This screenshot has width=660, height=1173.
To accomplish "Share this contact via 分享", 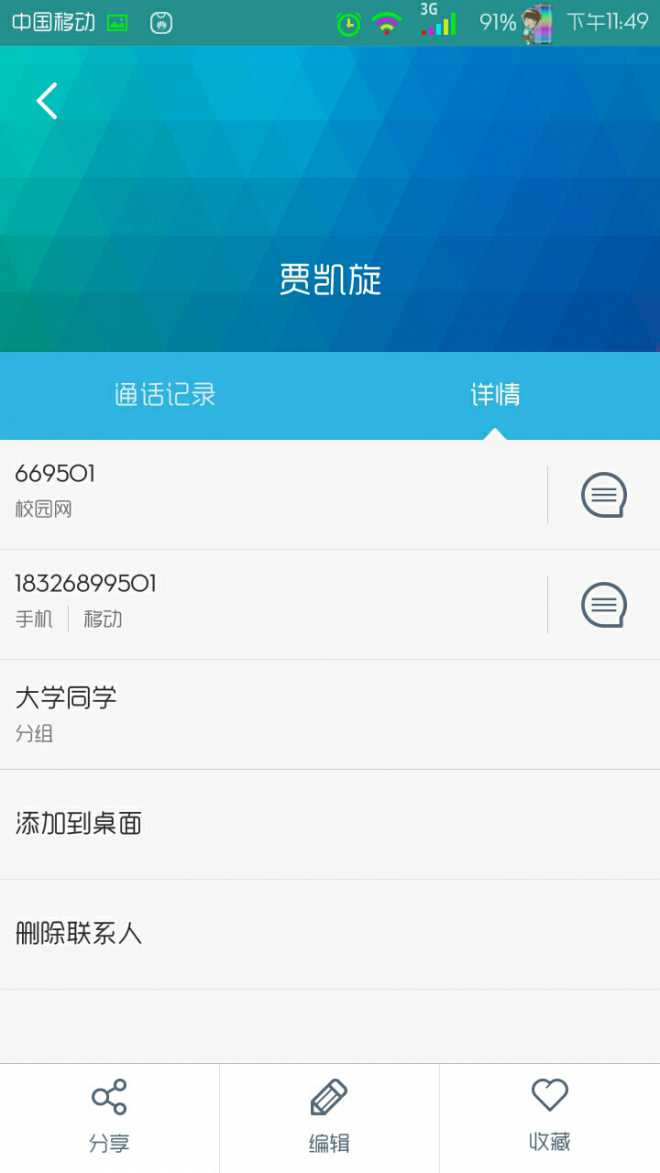I will [109, 1117].
